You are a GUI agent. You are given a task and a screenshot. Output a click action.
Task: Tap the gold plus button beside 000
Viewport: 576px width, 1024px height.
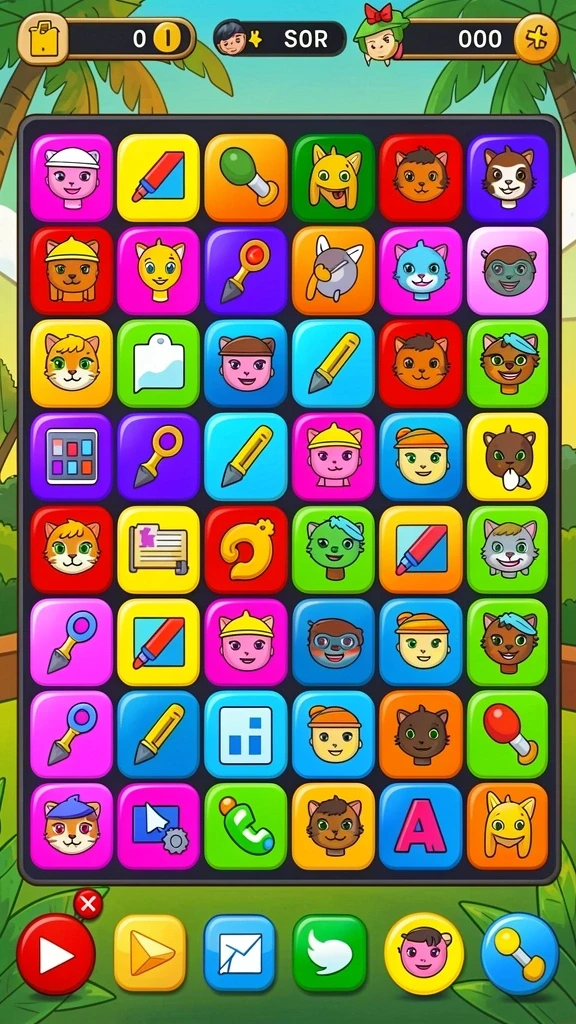click(537, 38)
